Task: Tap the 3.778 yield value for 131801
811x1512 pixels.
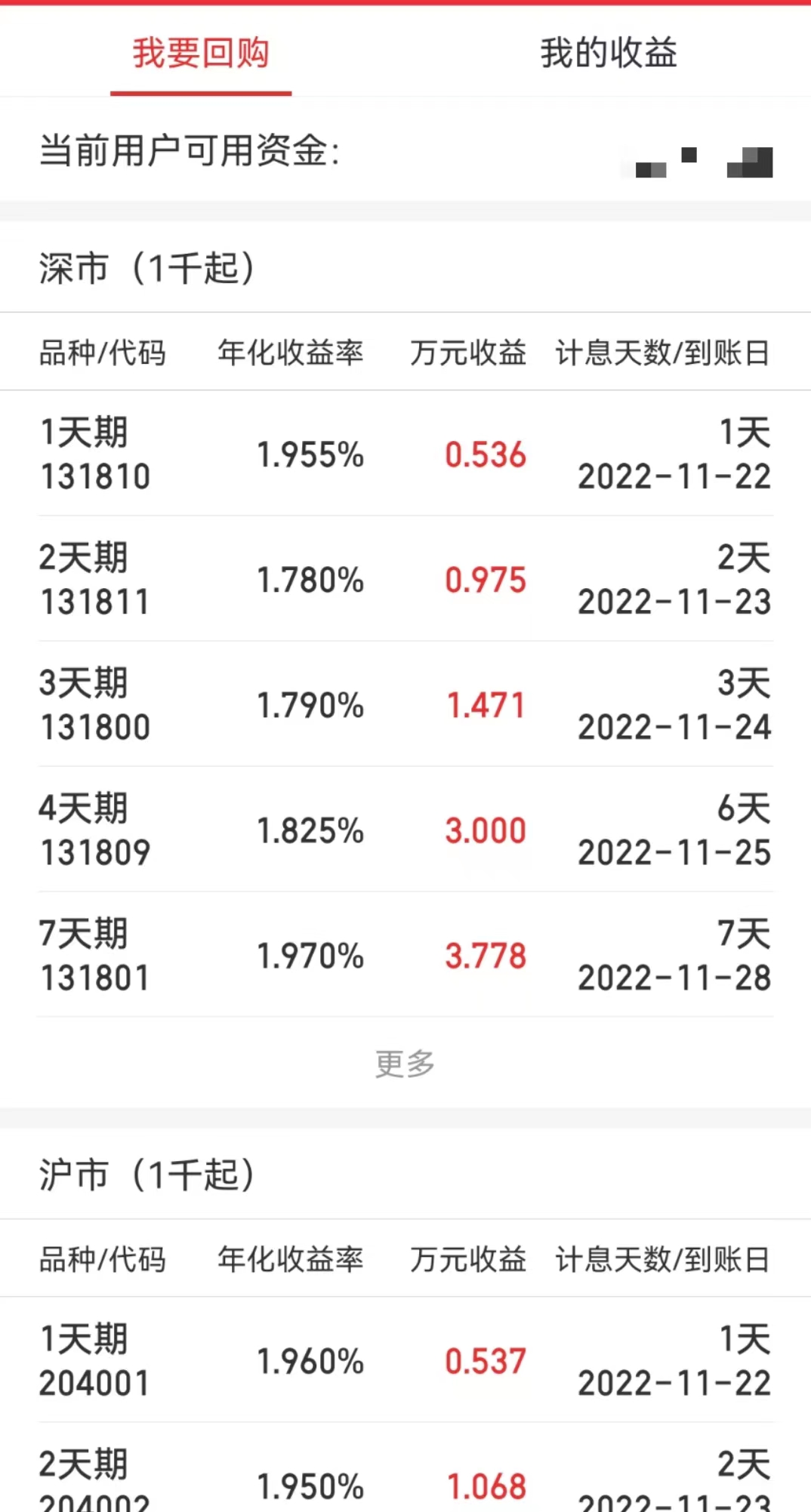Action: 486,956
